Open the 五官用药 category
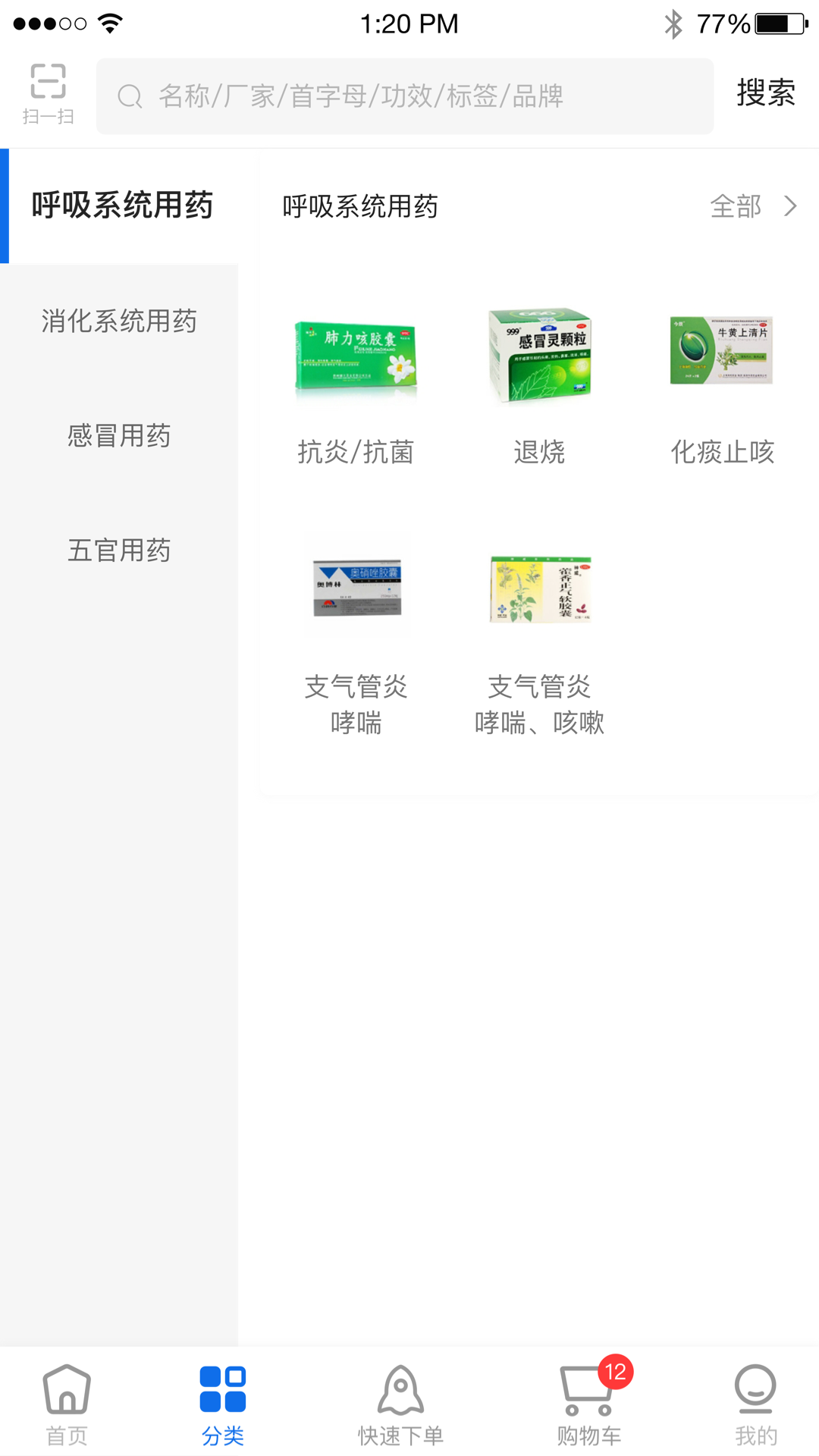This screenshot has height=1456, width=819. click(119, 551)
